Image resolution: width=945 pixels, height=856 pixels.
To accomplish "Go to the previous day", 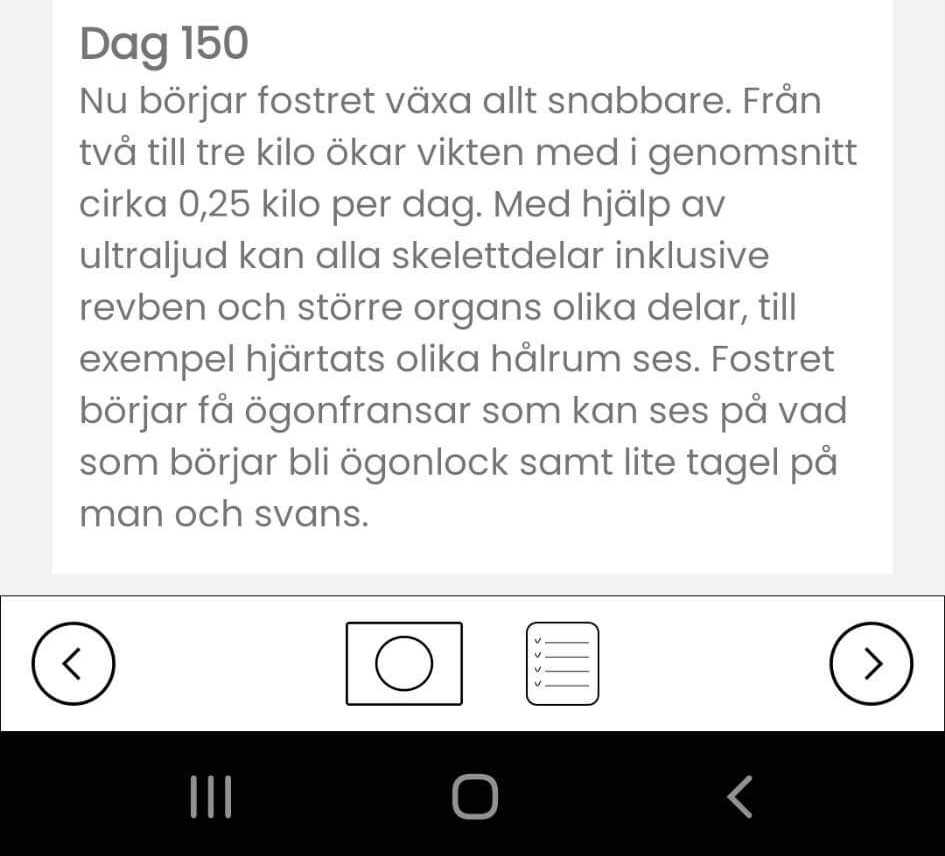I will [x=73, y=663].
